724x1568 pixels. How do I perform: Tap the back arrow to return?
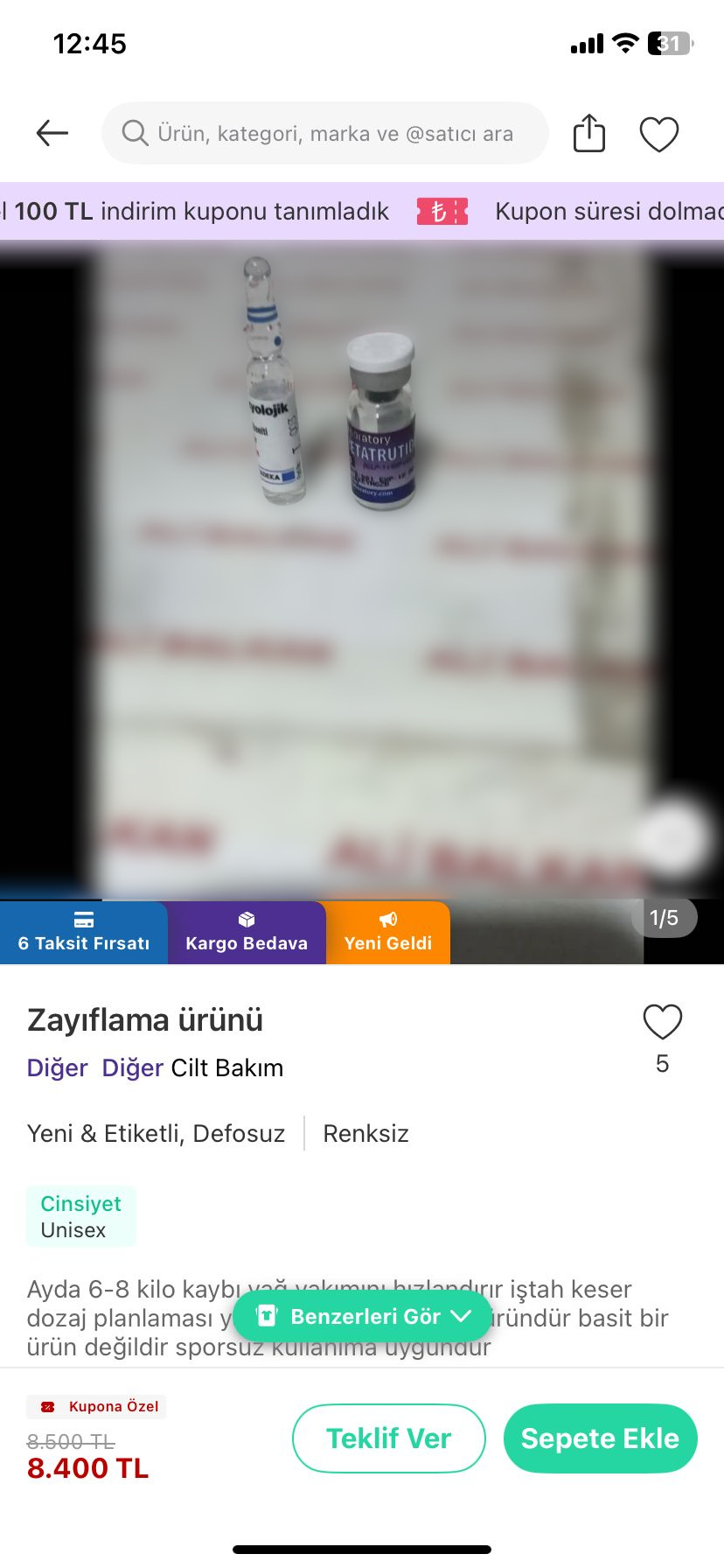coord(51,133)
